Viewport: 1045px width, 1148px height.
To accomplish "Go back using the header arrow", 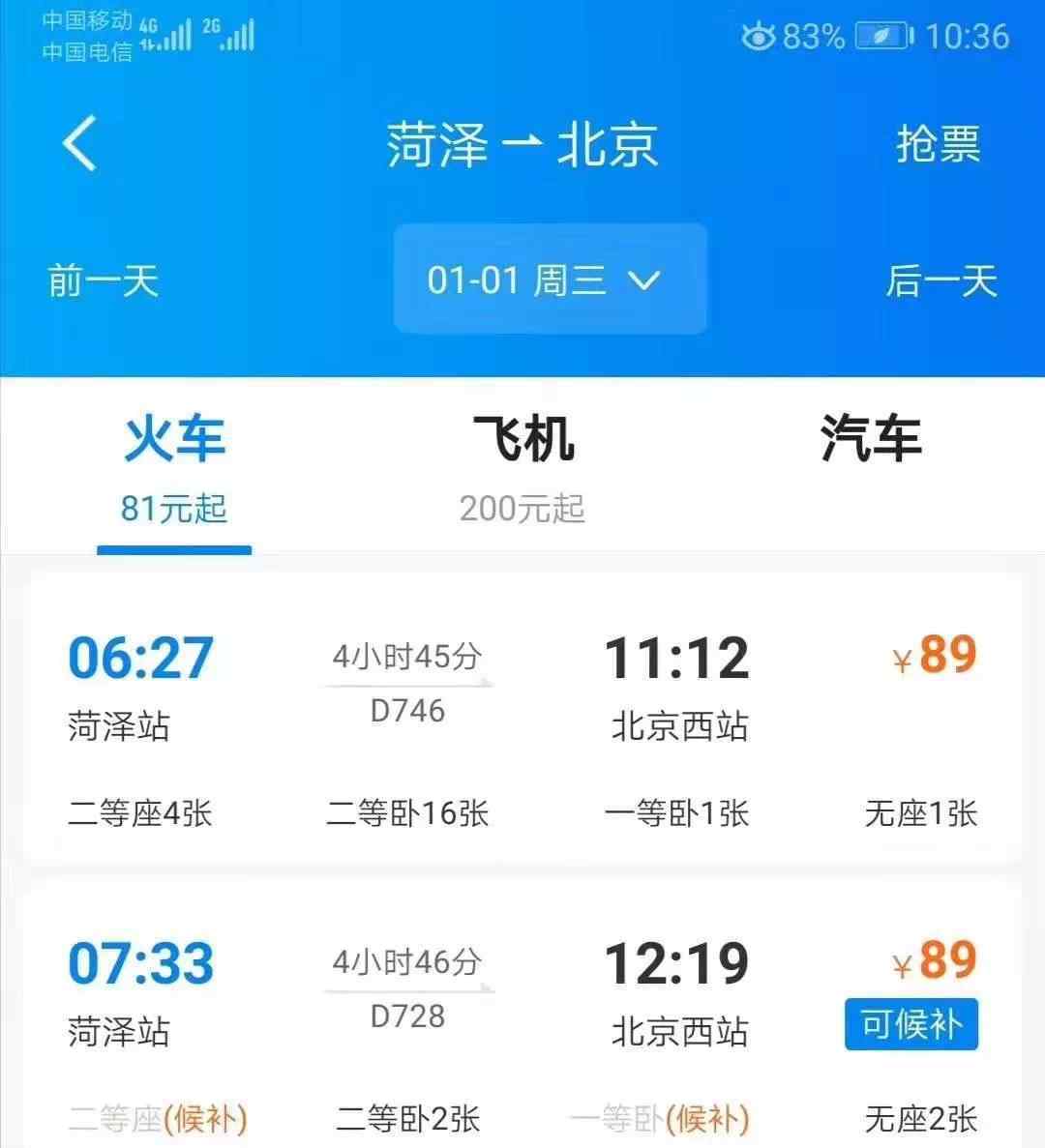I will [79, 143].
